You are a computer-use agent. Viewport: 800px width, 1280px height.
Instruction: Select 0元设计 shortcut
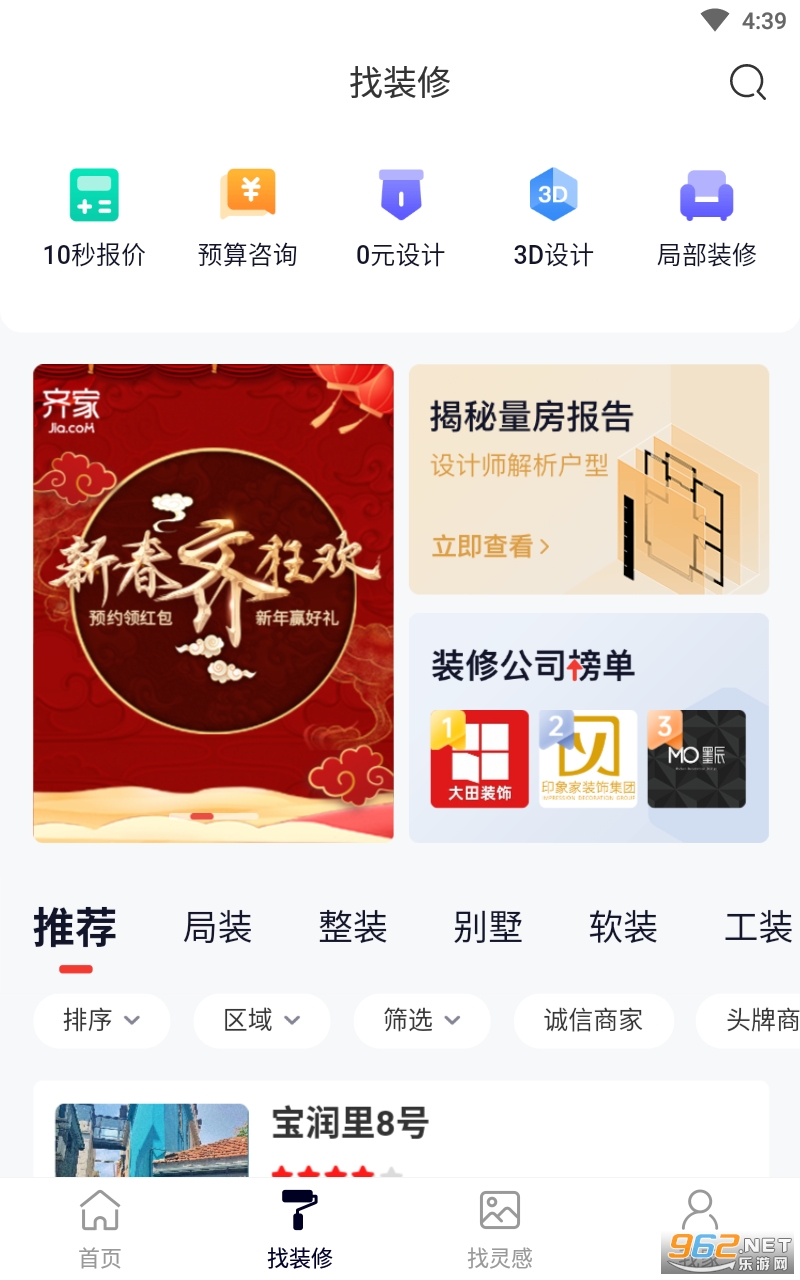(x=400, y=219)
